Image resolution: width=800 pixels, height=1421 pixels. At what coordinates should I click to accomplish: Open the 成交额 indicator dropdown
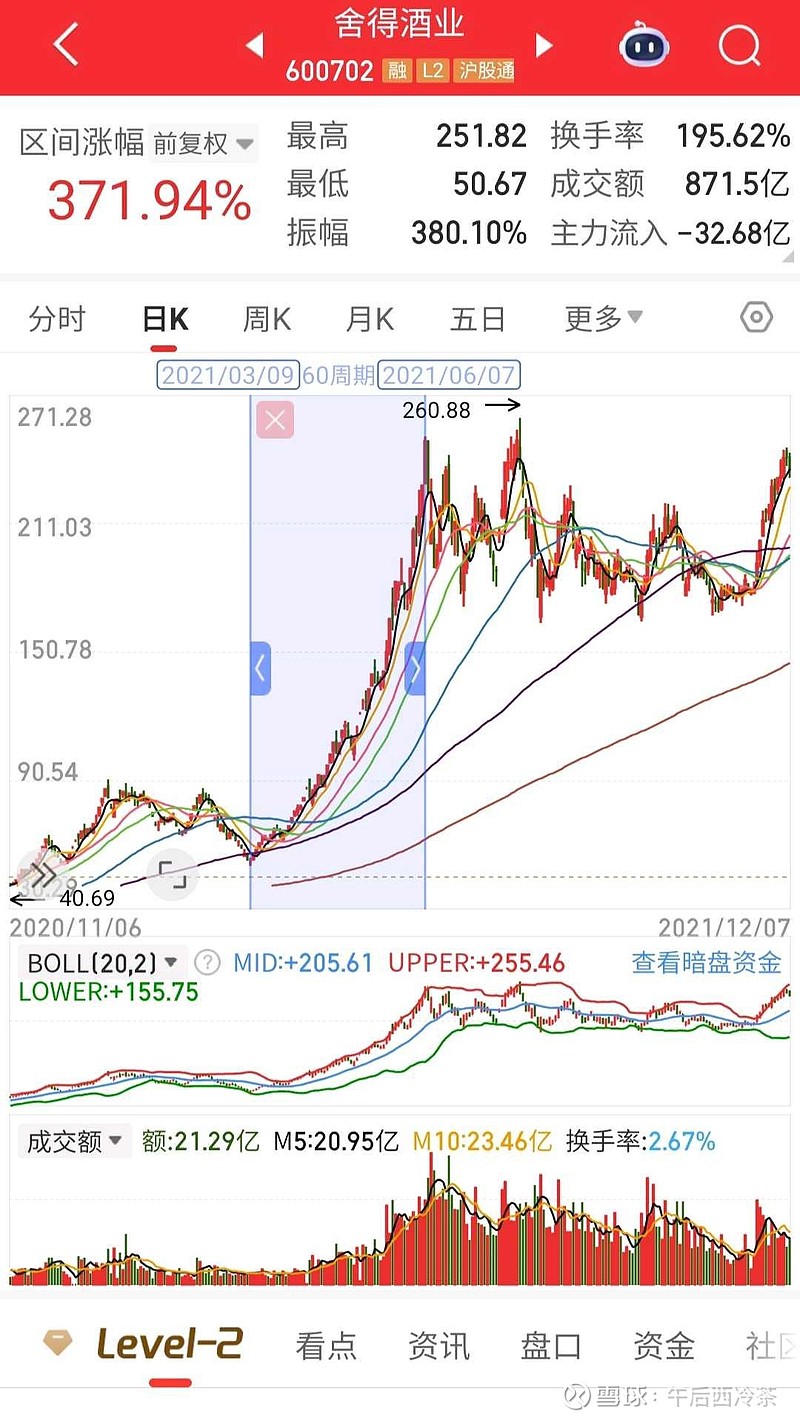[74, 1140]
